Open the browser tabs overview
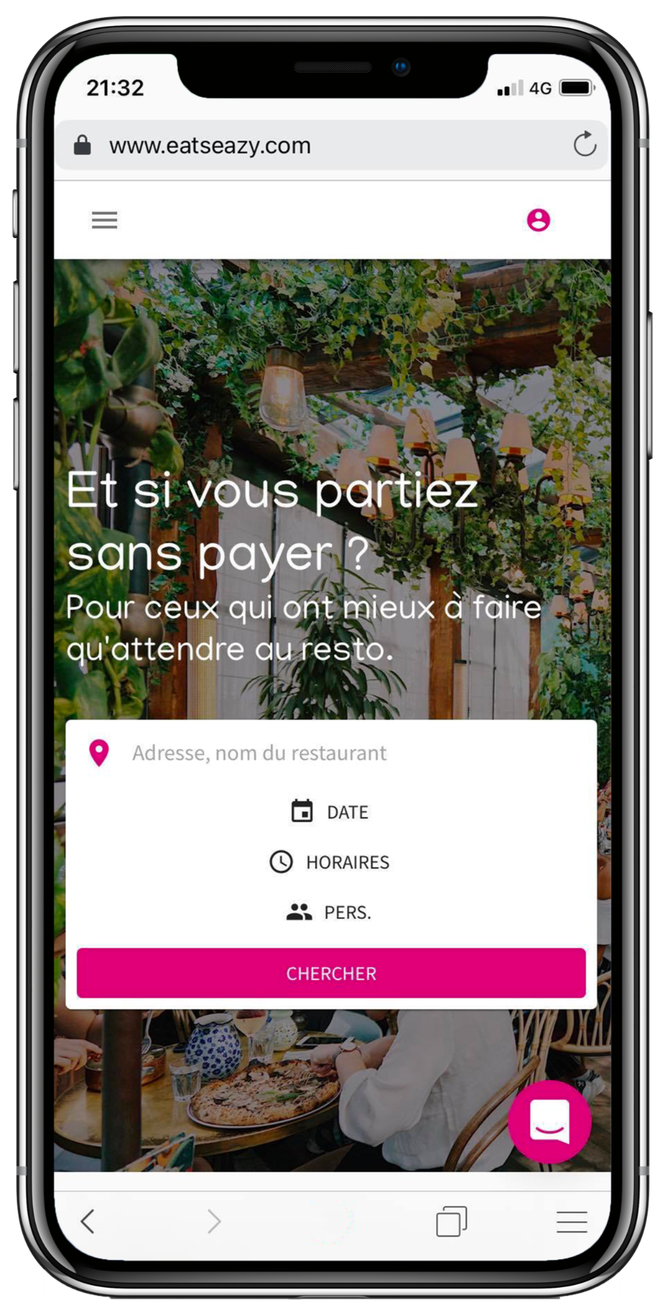This screenshot has height=1313, width=660. (451, 1221)
